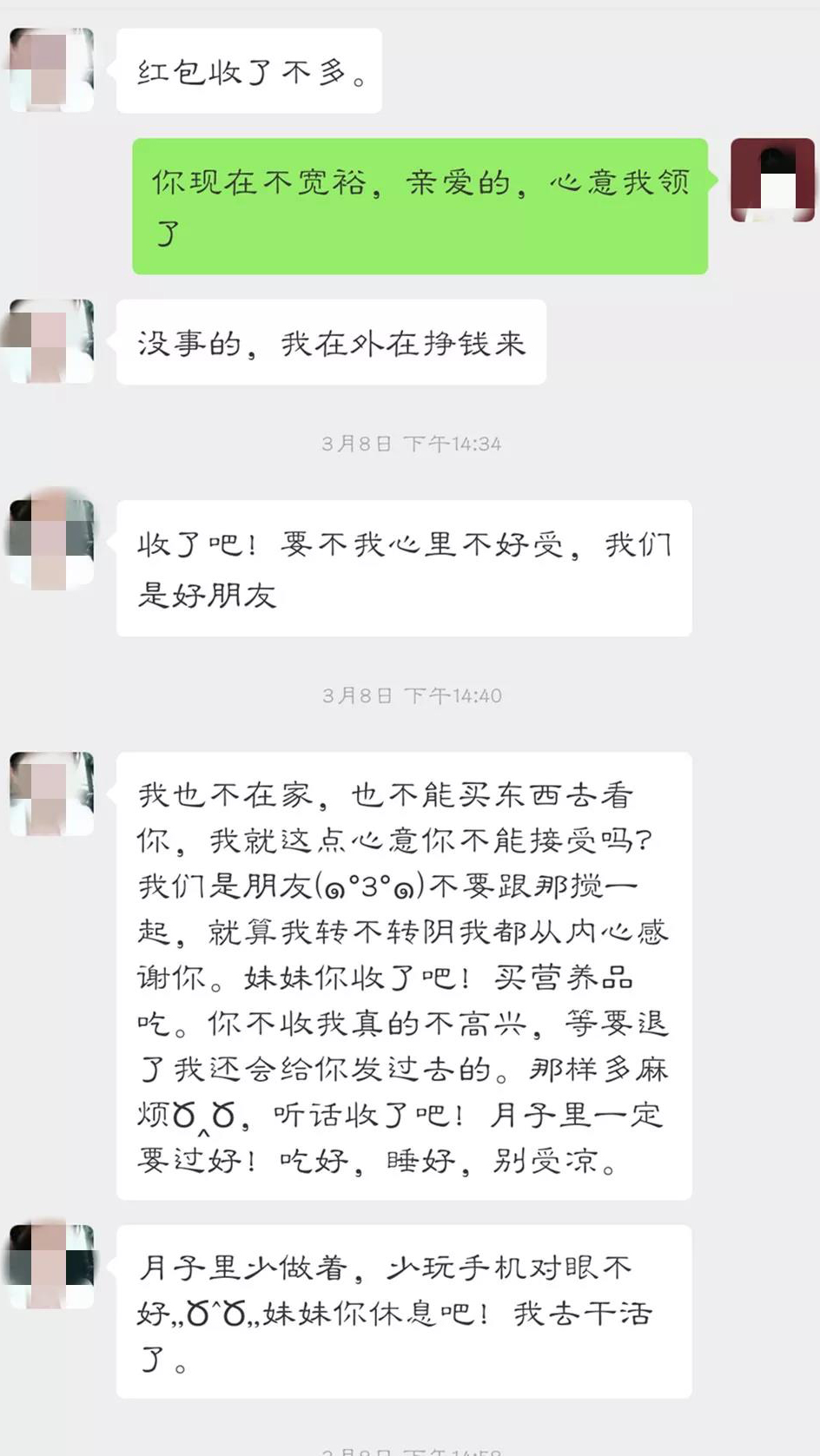View profile from avatar beside "收了吧！要不我心里不好受"
The width and height of the screenshot is (820, 1456).
pos(51,542)
